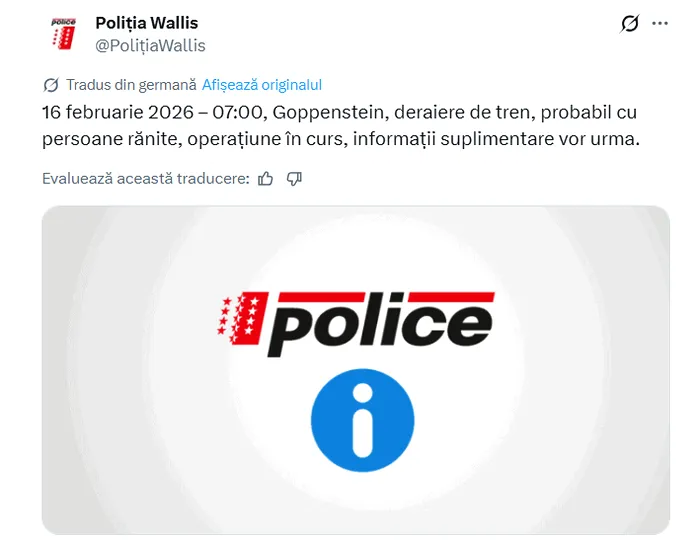Rate the translation with thumbs down

coord(294,179)
